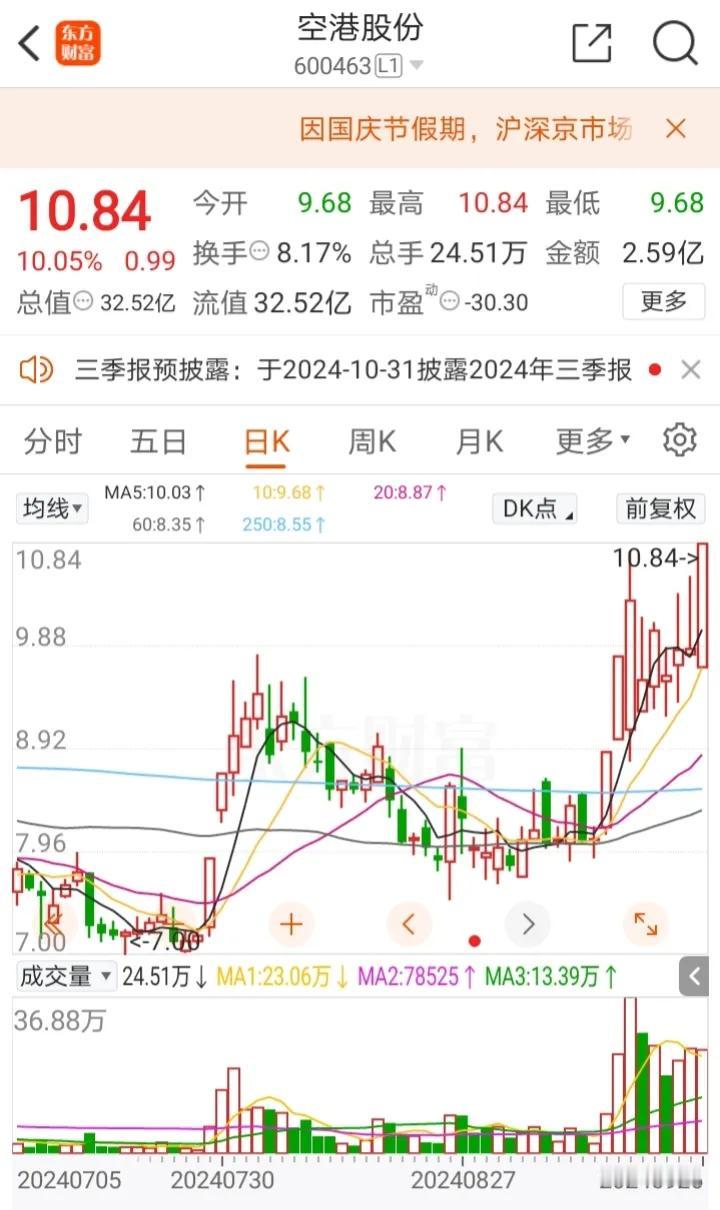Open the 成交量 indicator dropdown
This screenshot has height=1210, width=720.
[x=66, y=976]
